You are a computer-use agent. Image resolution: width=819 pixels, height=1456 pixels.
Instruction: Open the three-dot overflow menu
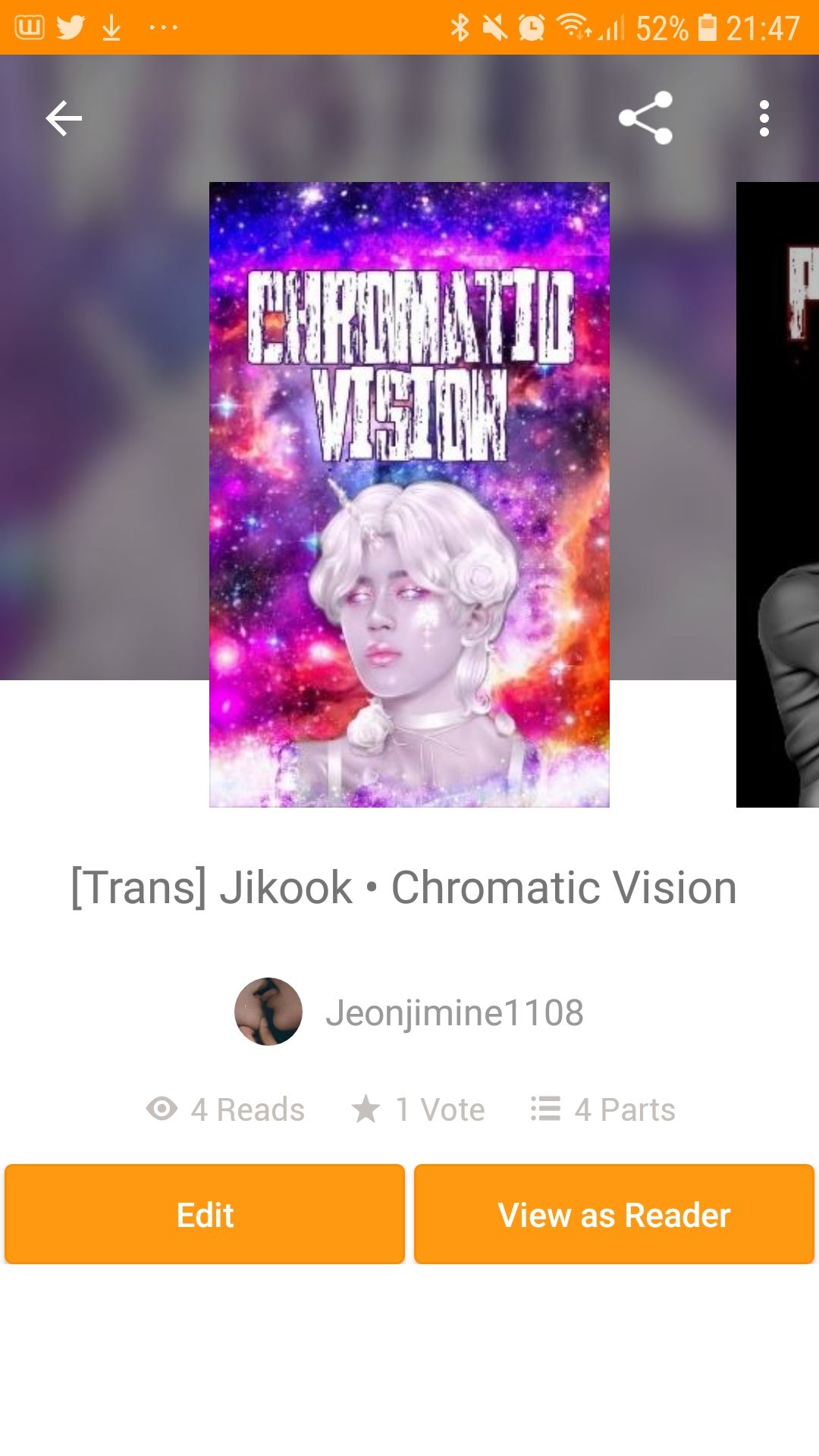pos(764,118)
